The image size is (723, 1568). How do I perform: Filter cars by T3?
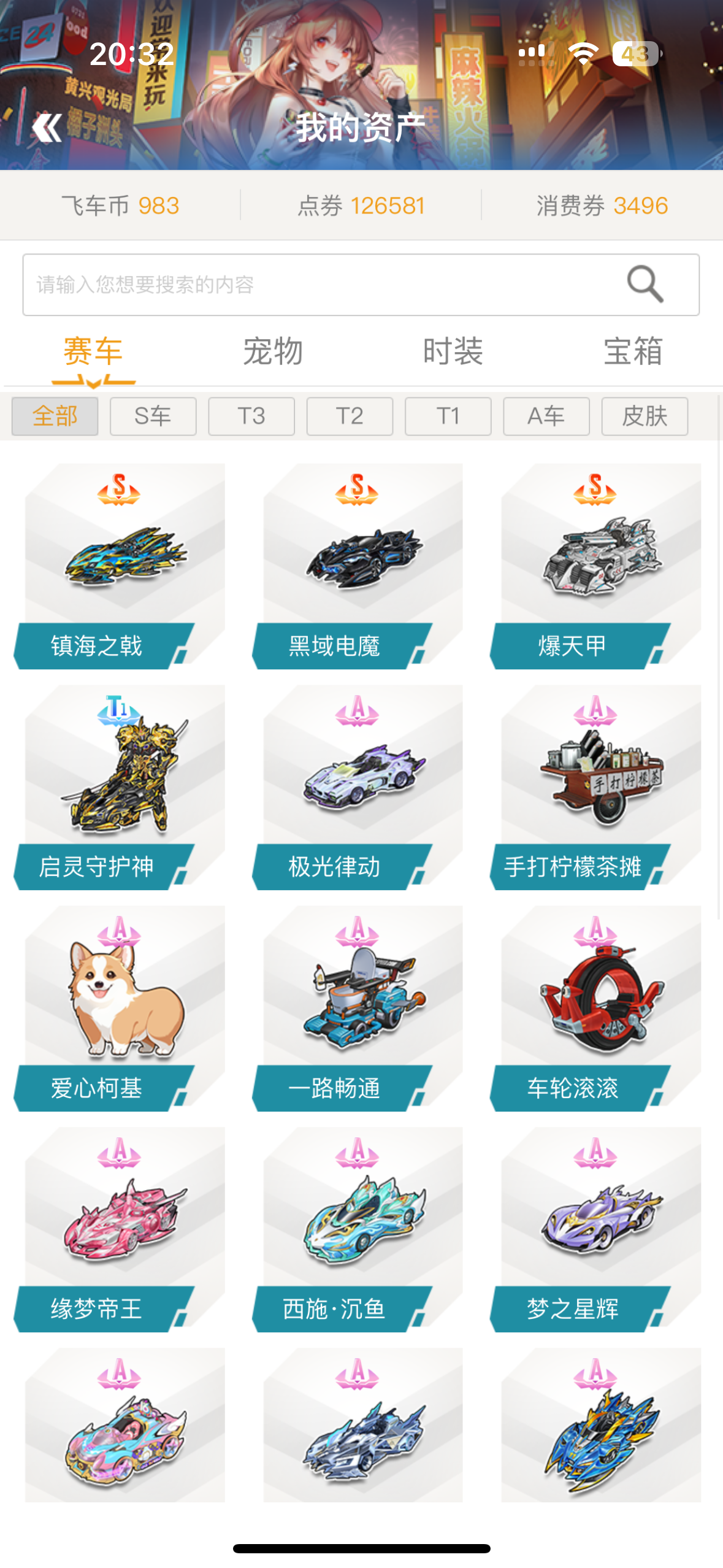click(x=251, y=416)
